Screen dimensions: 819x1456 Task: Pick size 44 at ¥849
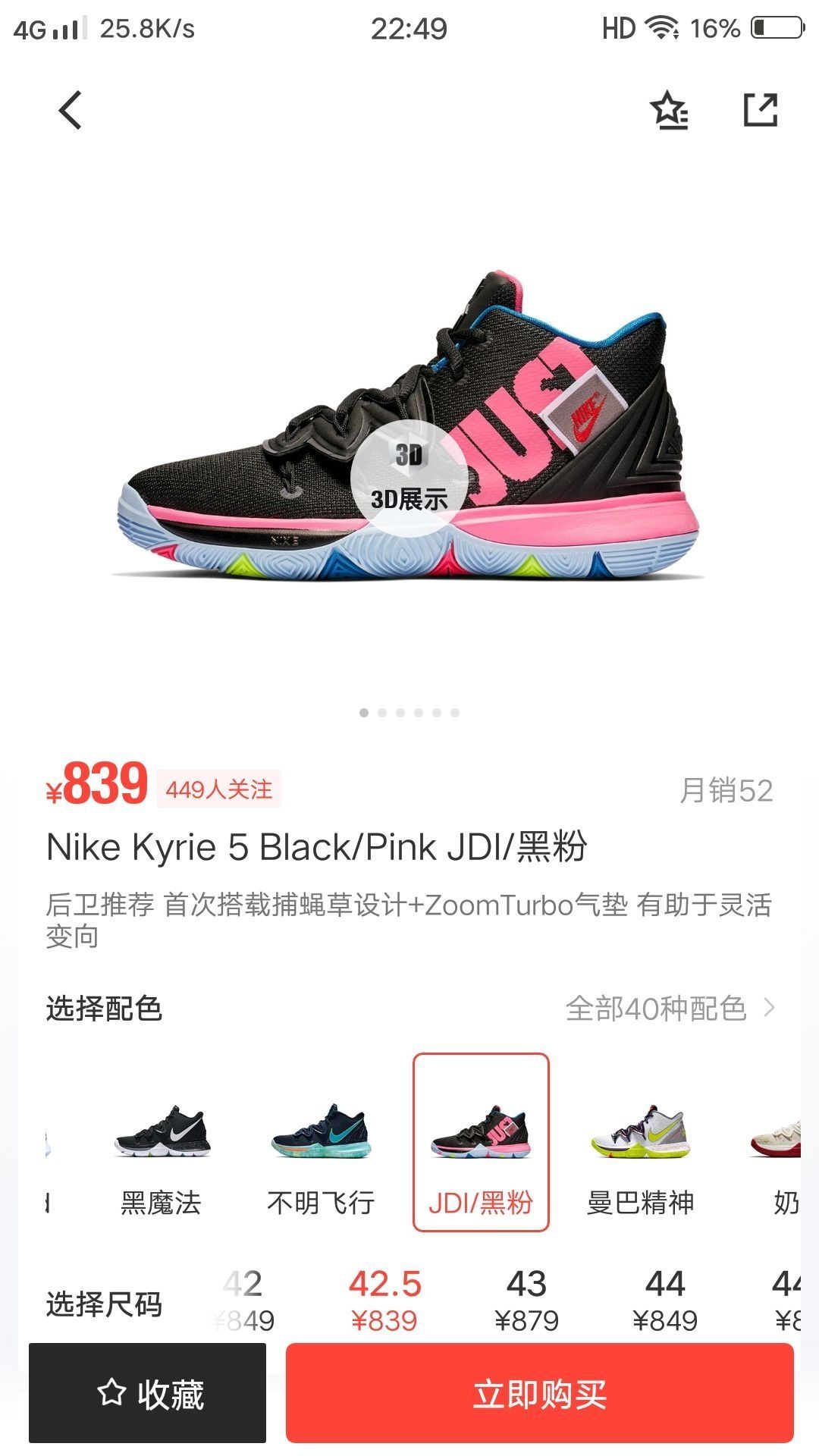click(x=665, y=1300)
